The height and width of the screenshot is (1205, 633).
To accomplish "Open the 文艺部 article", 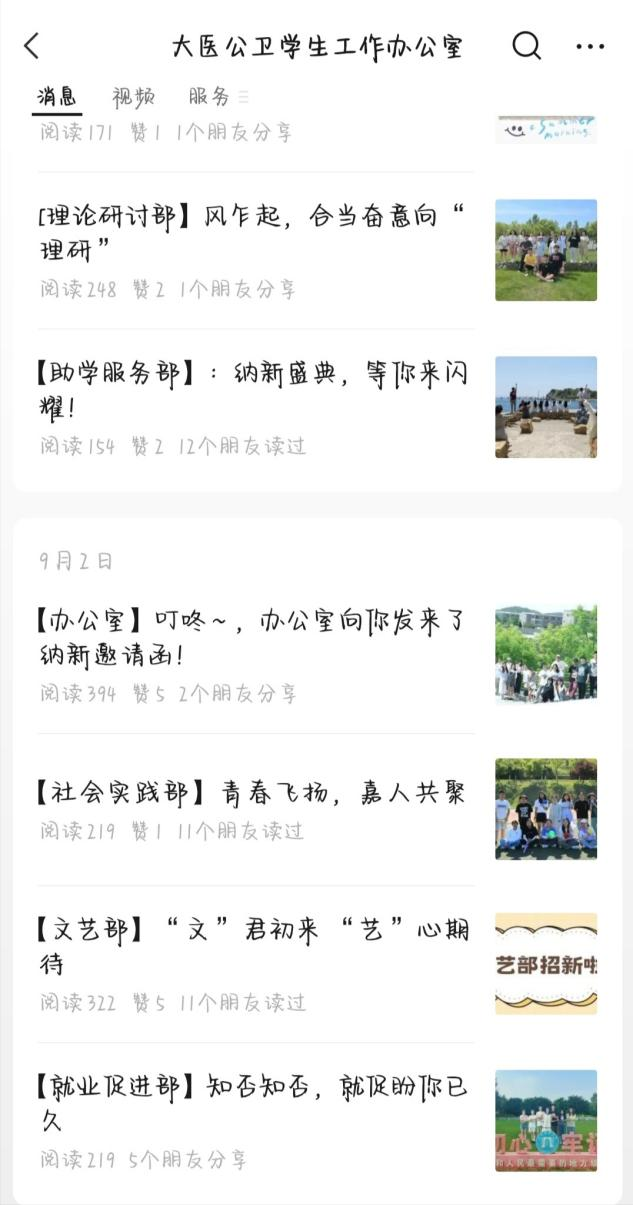I will 254,947.
